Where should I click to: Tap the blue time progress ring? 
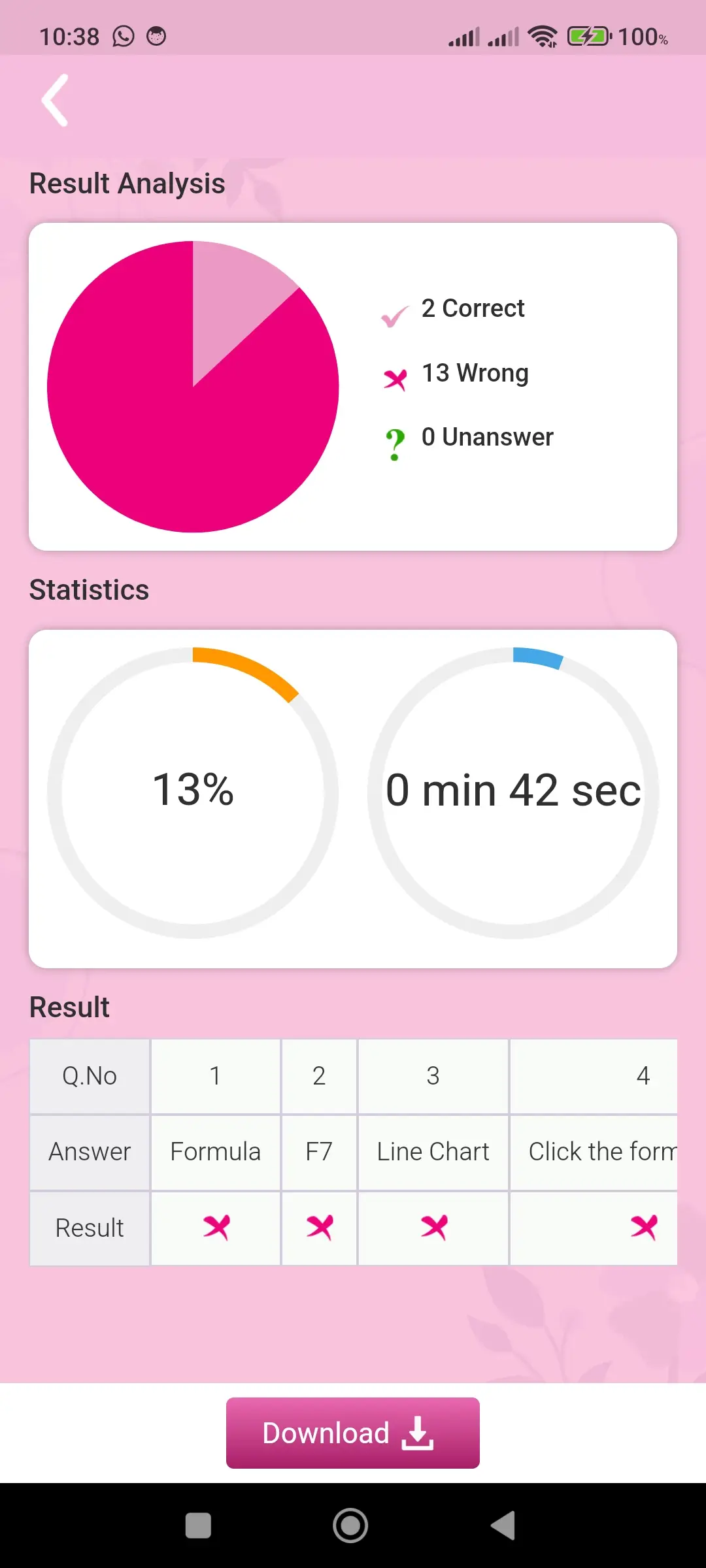coord(536,657)
